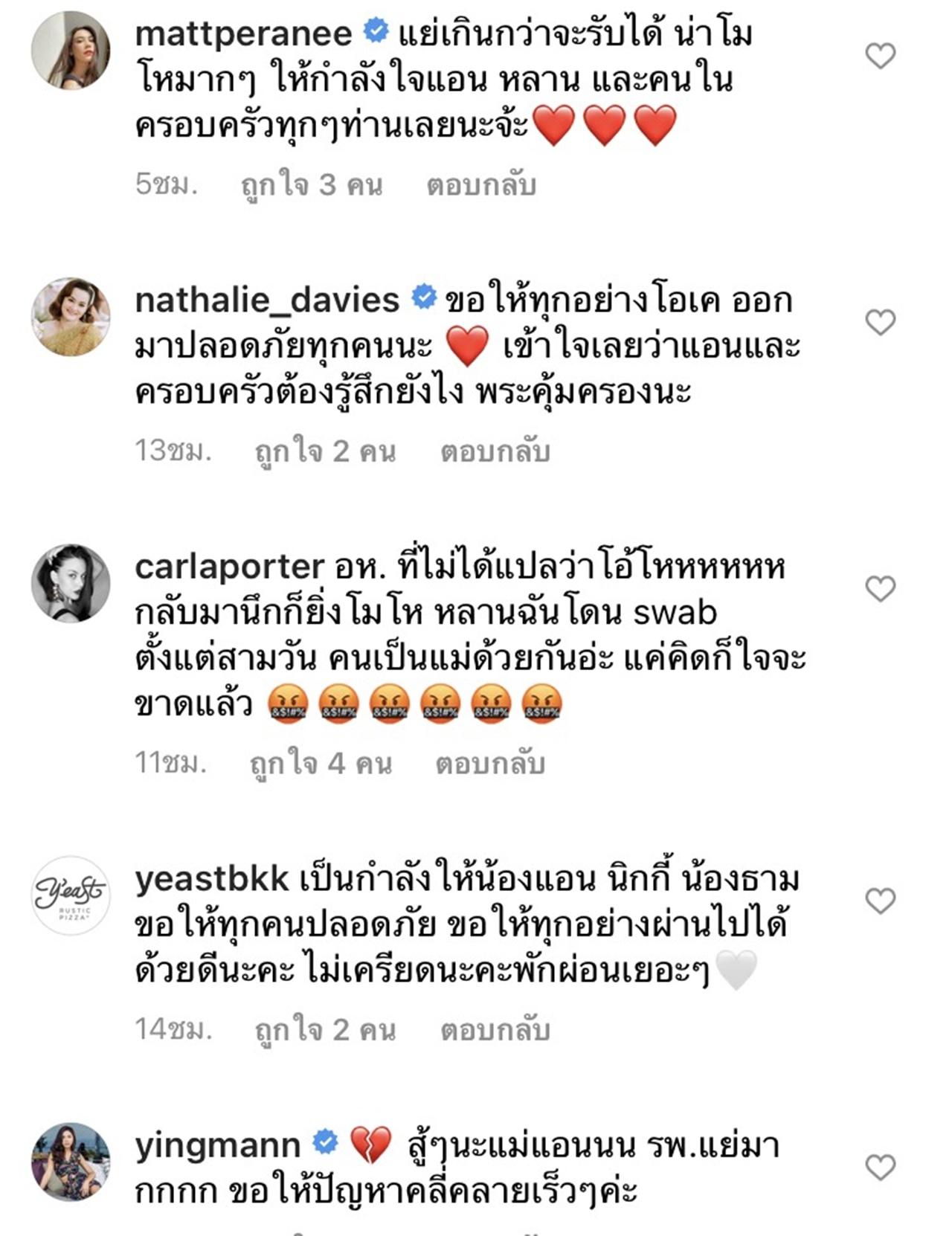Like nathalie_davies's comment
This screenshot has width=952, height=1236.
(x=881, y=322)
